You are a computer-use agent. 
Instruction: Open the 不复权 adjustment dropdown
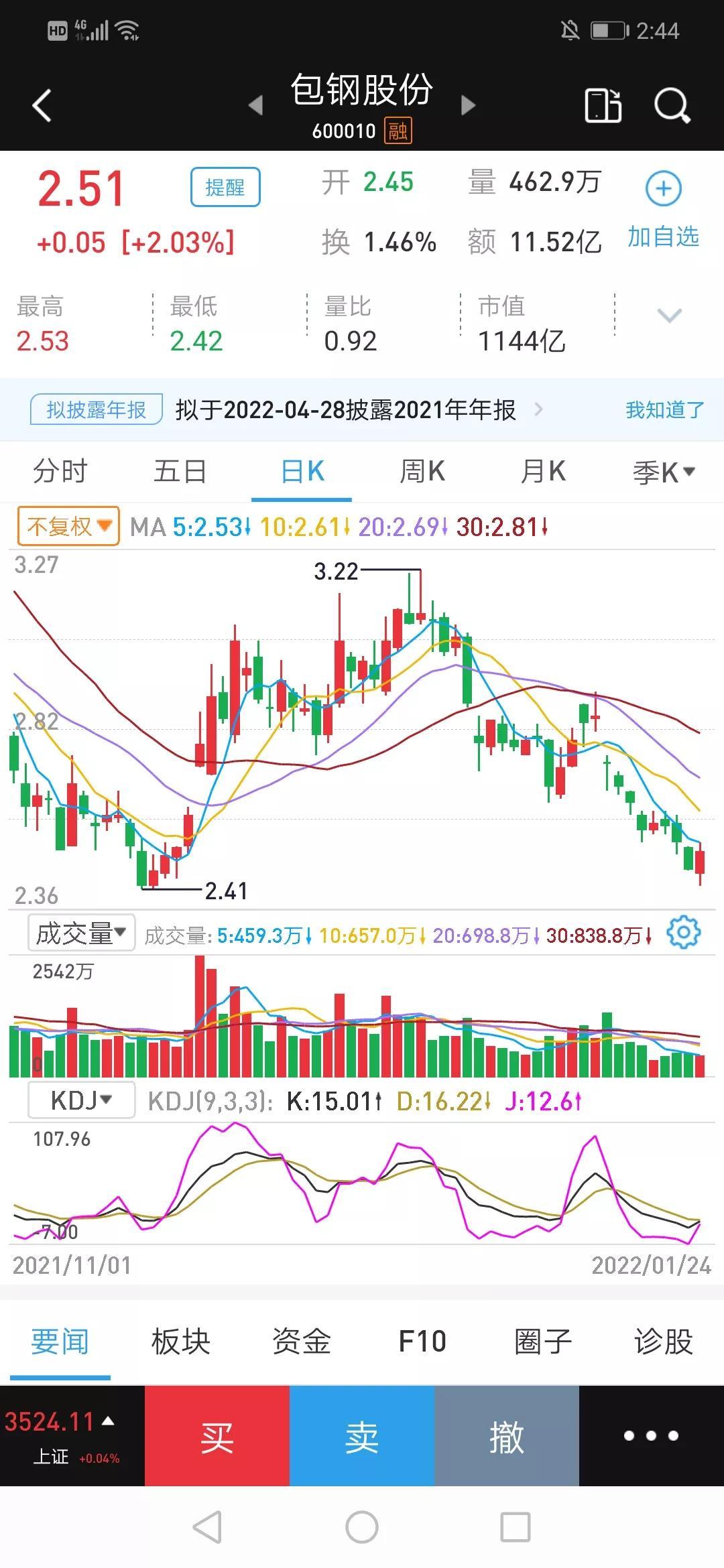68,527
